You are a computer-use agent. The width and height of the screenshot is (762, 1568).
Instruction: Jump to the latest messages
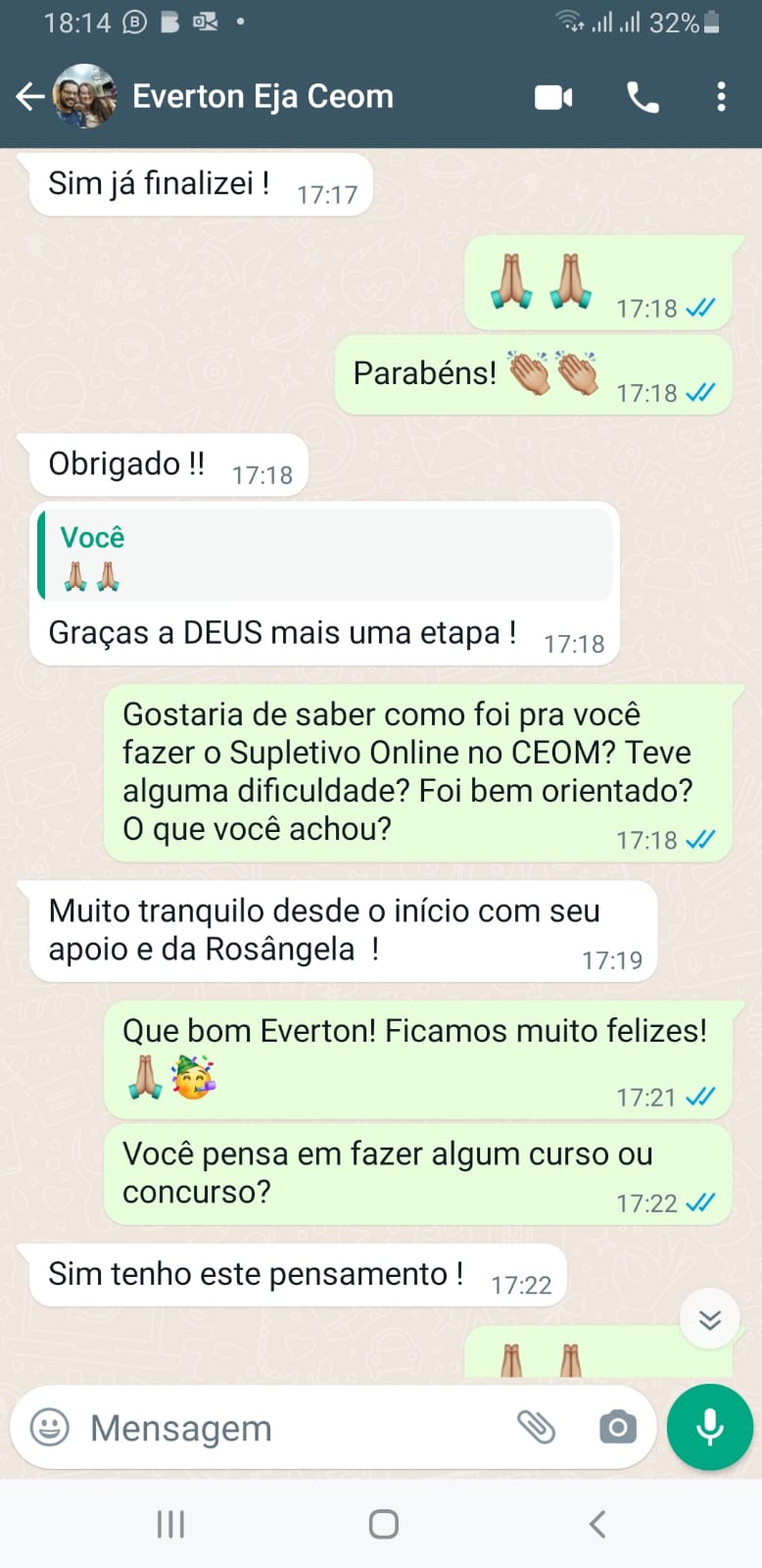[x=710, y=1319]
